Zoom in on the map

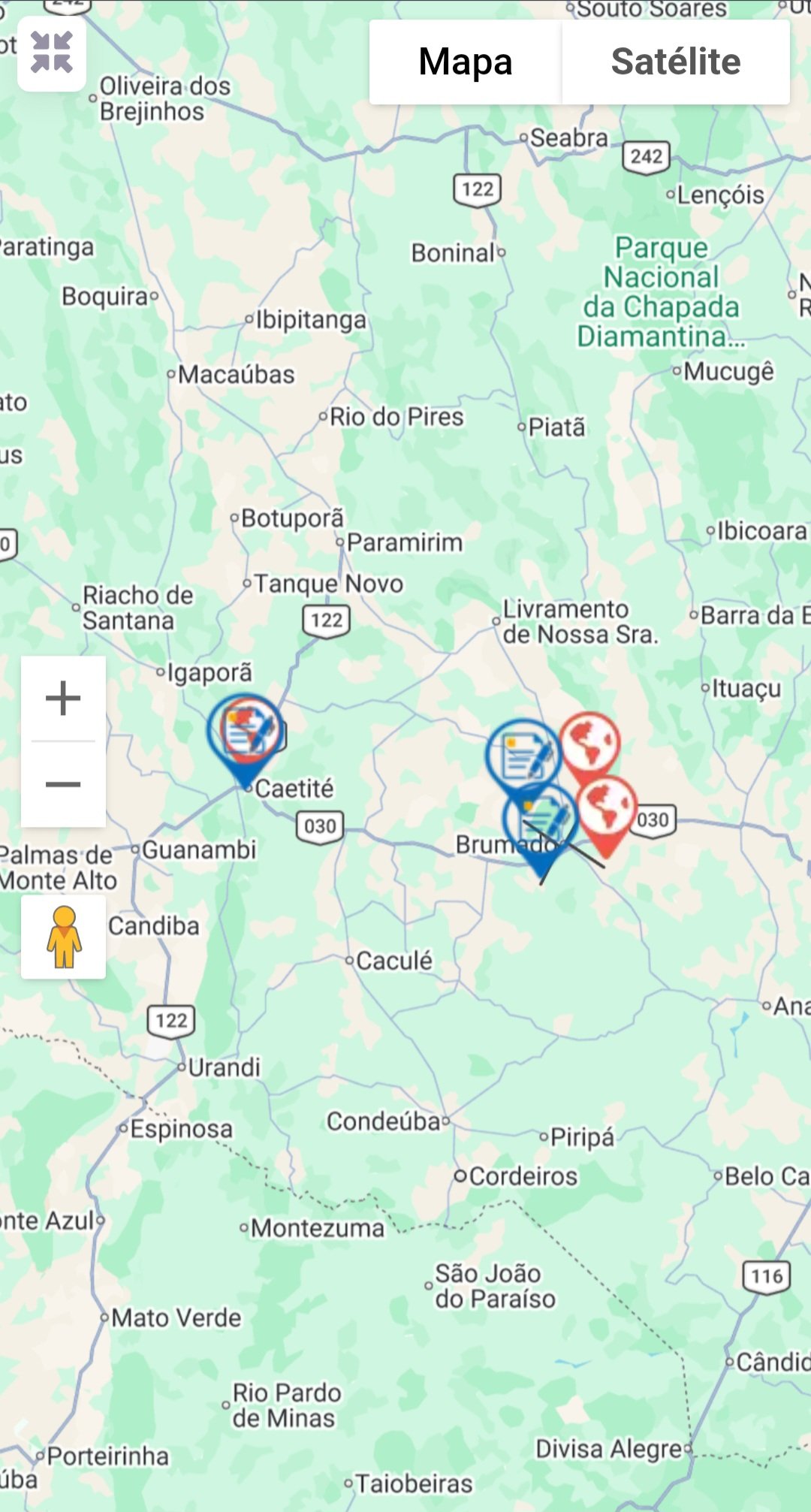[63, 699]
